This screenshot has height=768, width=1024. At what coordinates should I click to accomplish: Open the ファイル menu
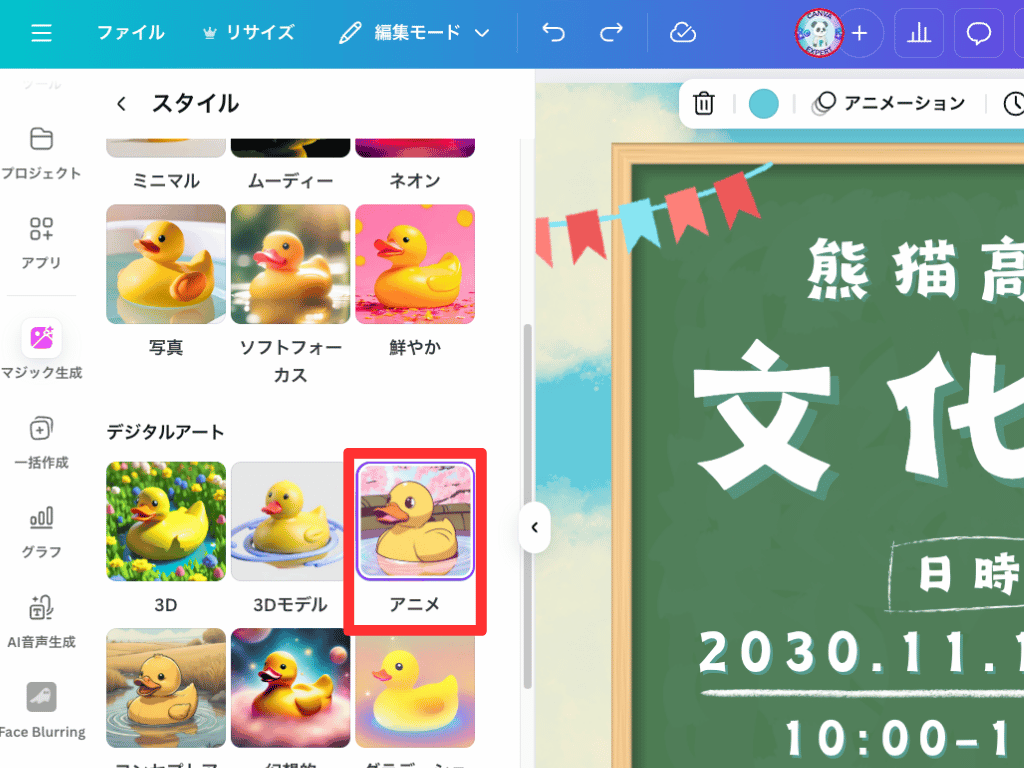[130, 33]
